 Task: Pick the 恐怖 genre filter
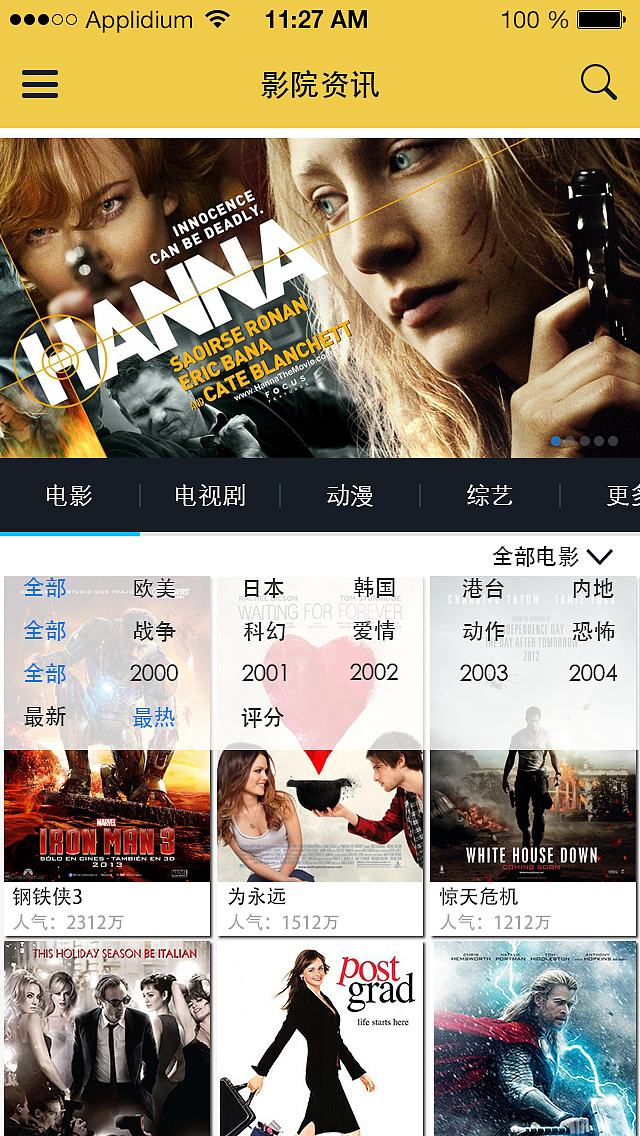[x=593, y=632]
